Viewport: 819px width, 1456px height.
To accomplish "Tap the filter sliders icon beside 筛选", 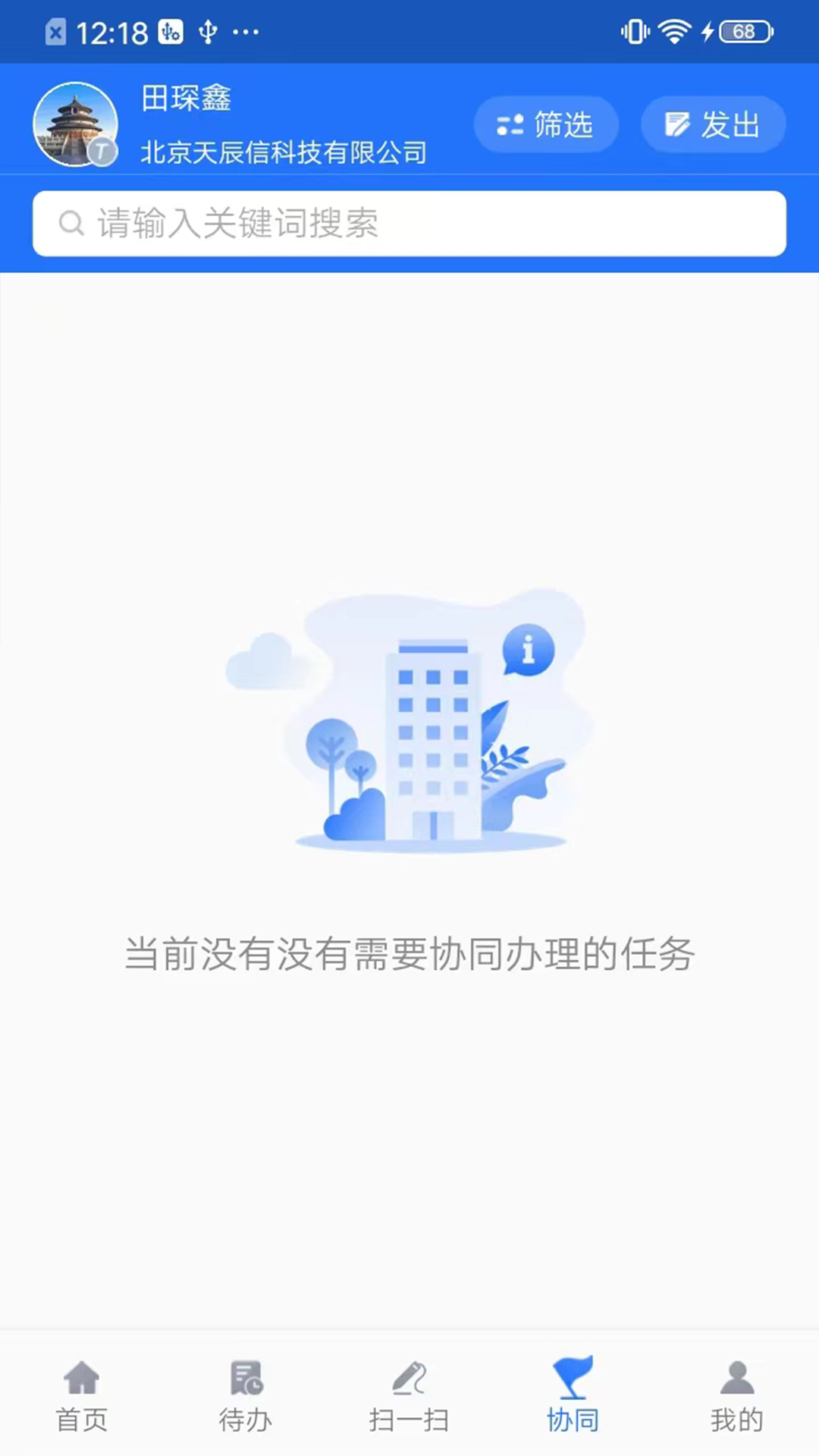I will (509, 124).
